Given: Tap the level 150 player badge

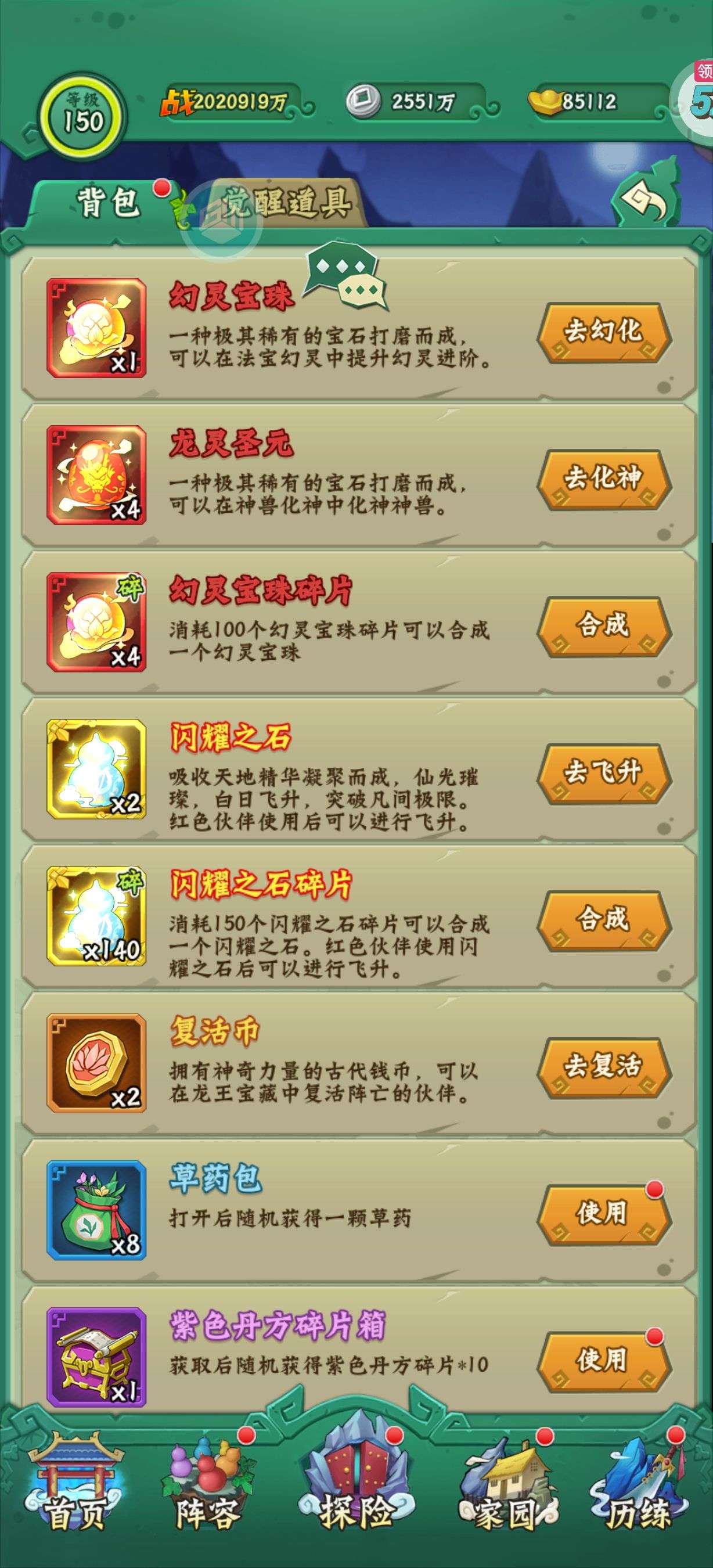Looking at the screenshot, I should (x=82, y=114).
